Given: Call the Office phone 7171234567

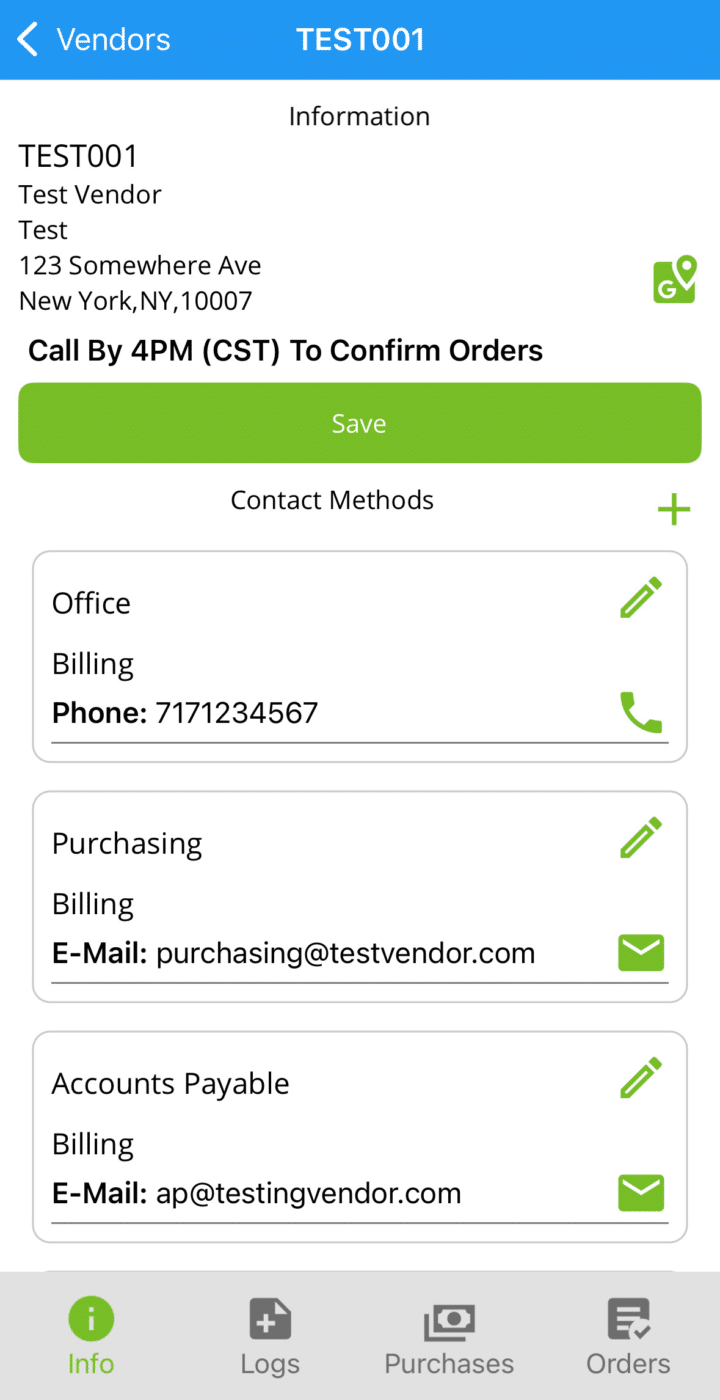Looking at the screenshot, I should [x=641, y=712].
